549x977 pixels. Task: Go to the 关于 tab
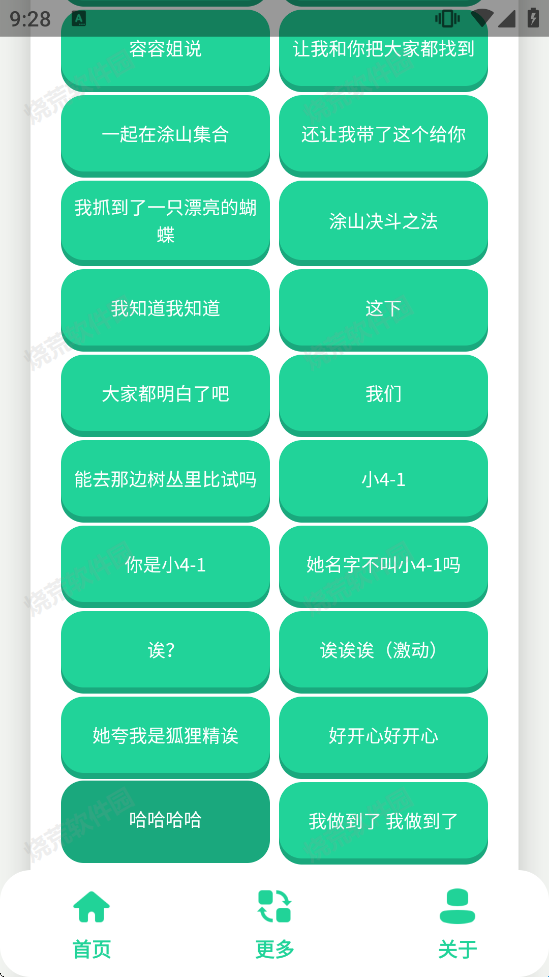pyautogui.click(x=457, y=923)
